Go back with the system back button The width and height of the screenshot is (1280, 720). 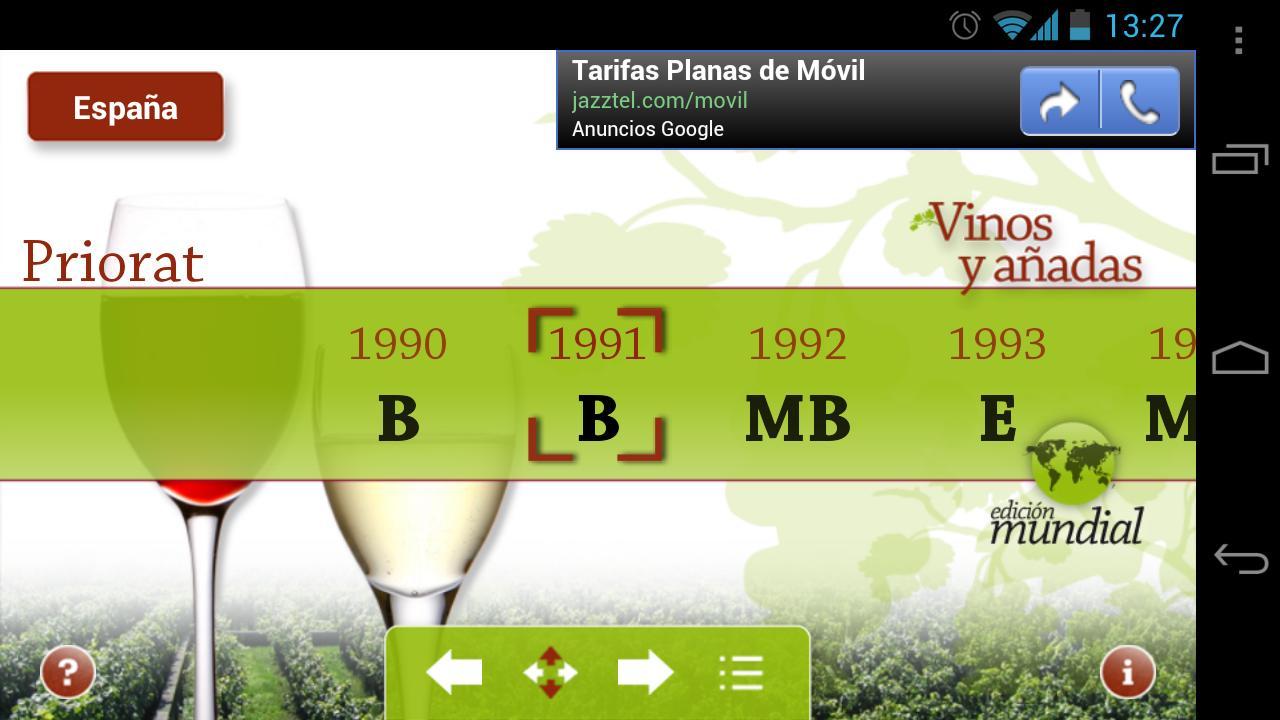coord(1240,558)
